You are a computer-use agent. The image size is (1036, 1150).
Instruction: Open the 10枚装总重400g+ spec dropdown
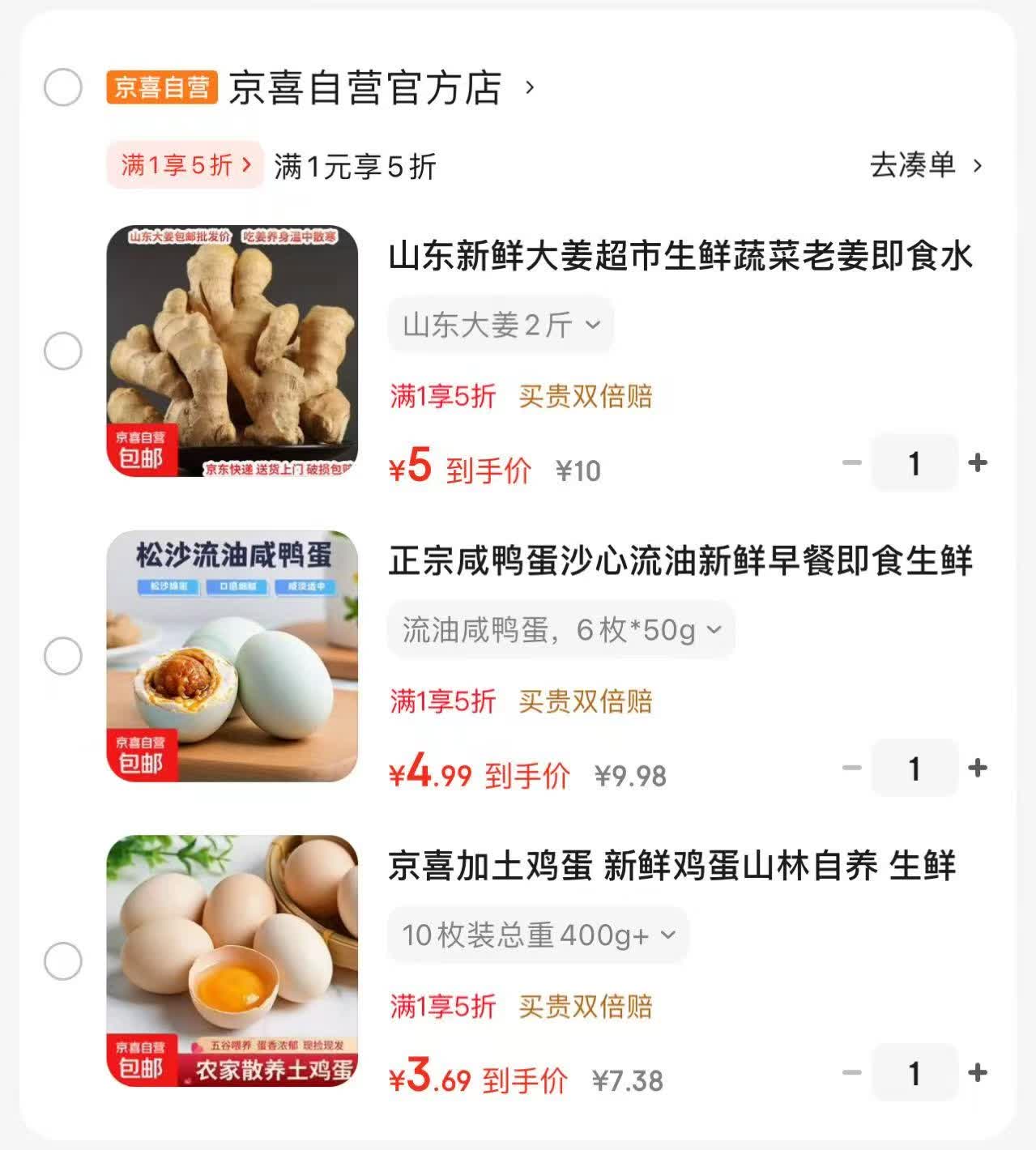537,935
